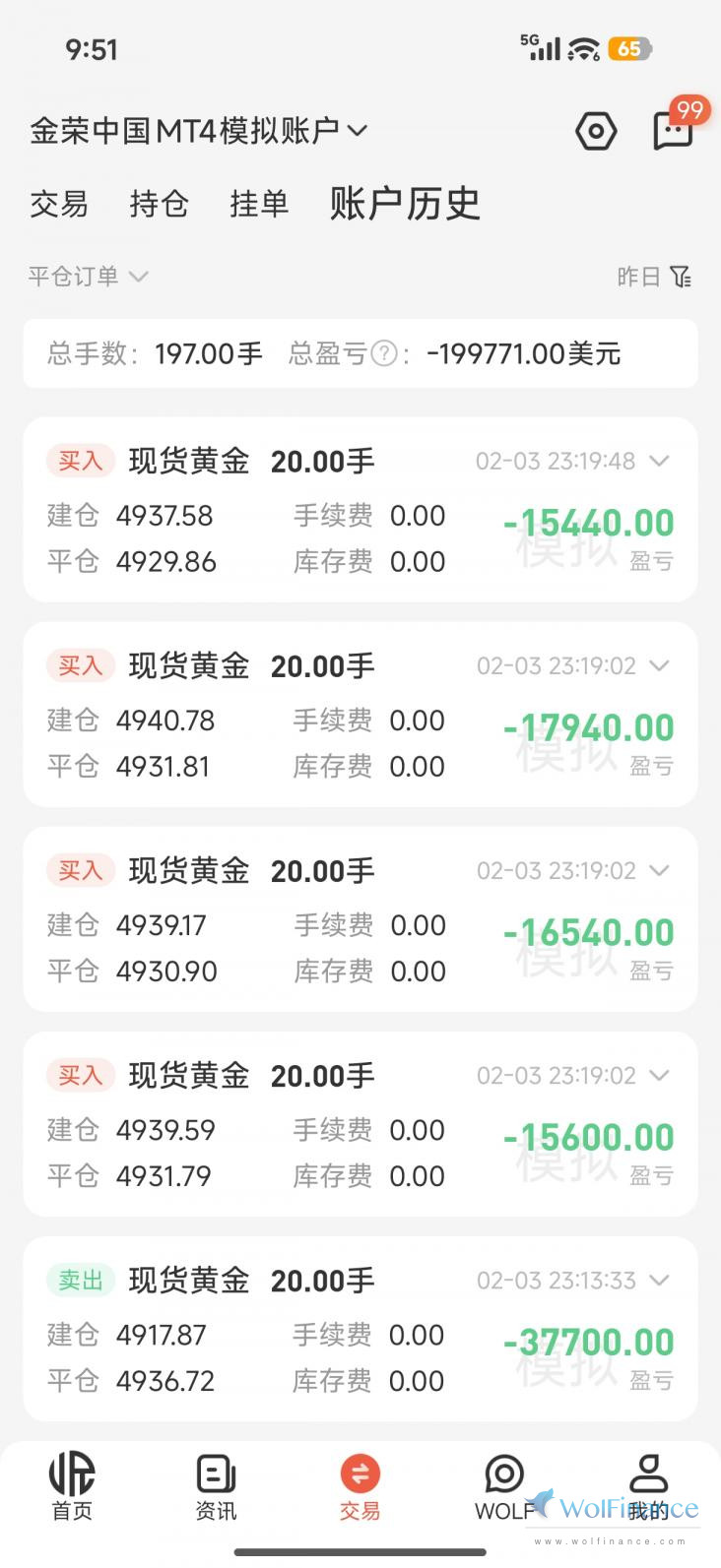
Task: Open the 昨日 date filter
Action: click(654, 277)
